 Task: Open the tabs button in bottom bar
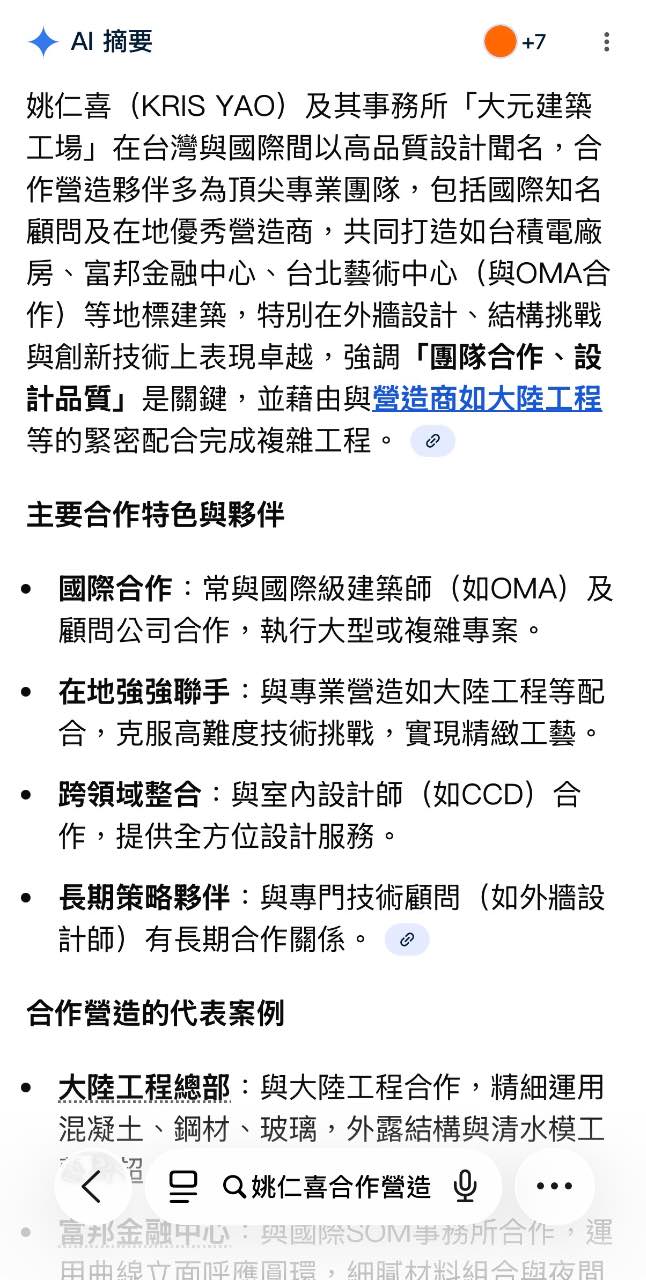183,1187
